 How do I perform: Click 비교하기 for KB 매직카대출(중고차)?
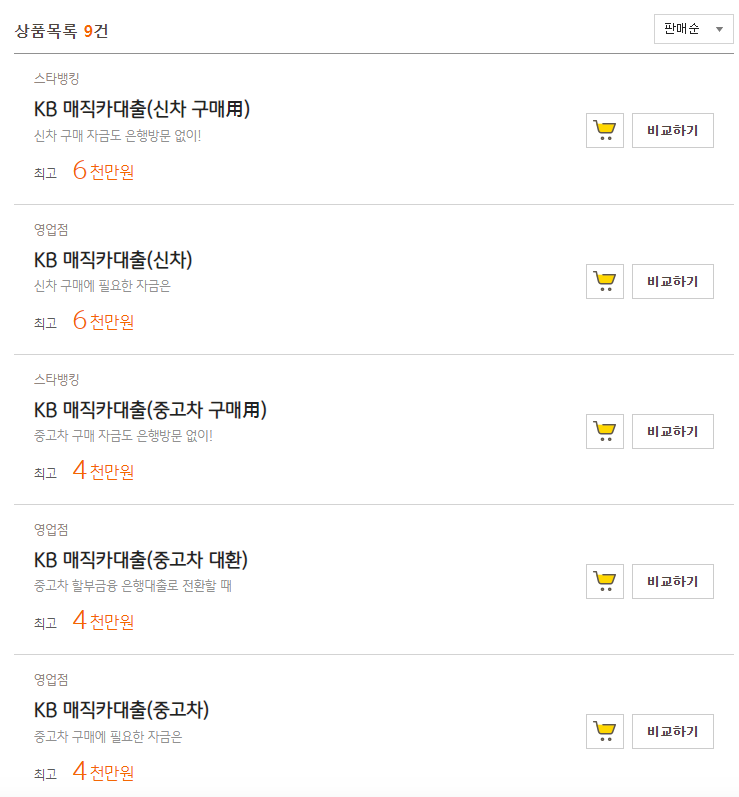click(x=672, y=731)
